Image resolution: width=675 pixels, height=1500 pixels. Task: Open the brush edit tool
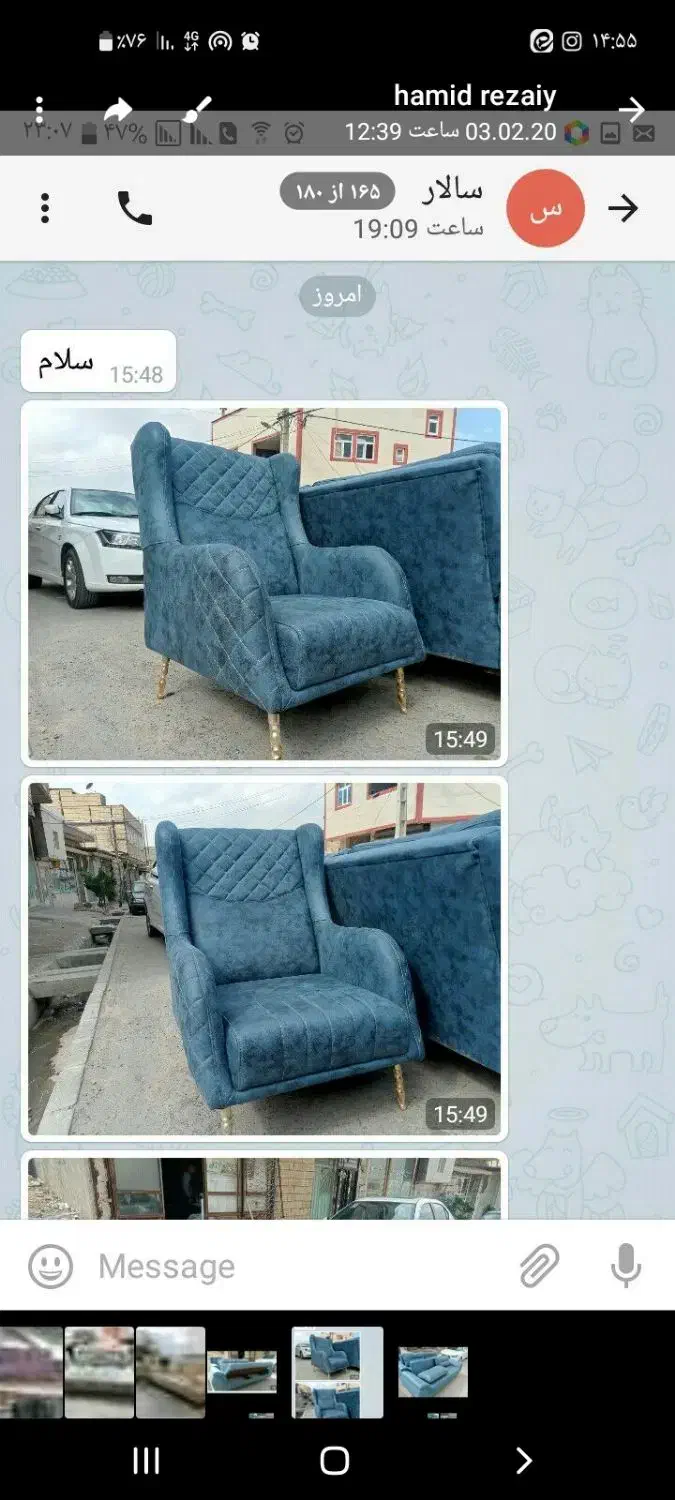[198, 108]
